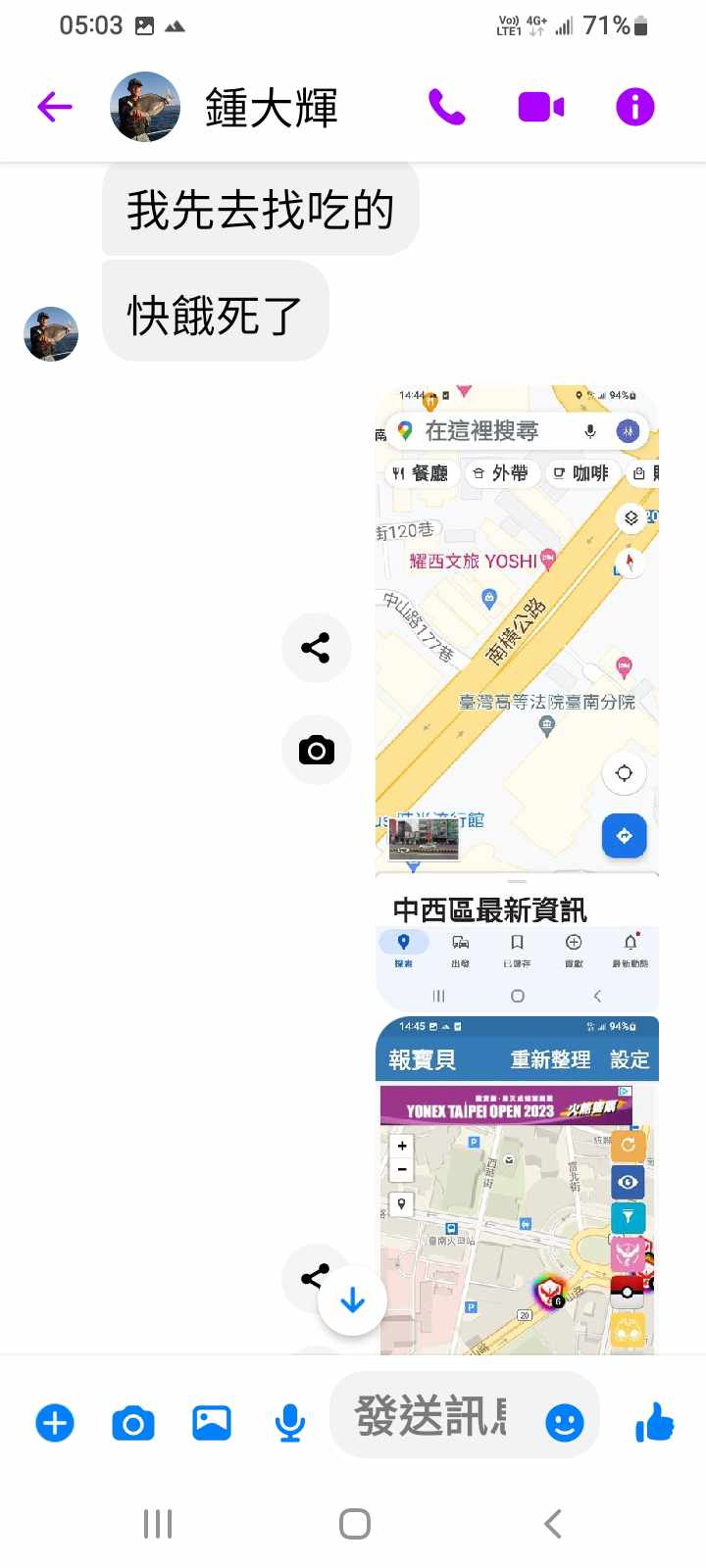
Task: Open the camera to take a photo
Action: tap(133, 1423)
